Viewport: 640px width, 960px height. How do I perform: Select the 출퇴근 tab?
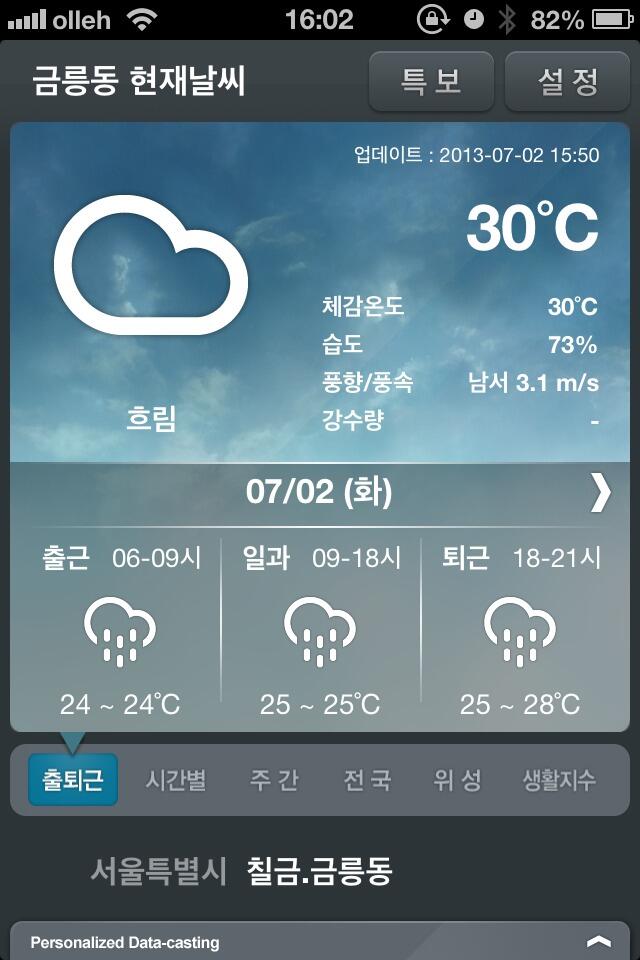[x=73, y=779]
